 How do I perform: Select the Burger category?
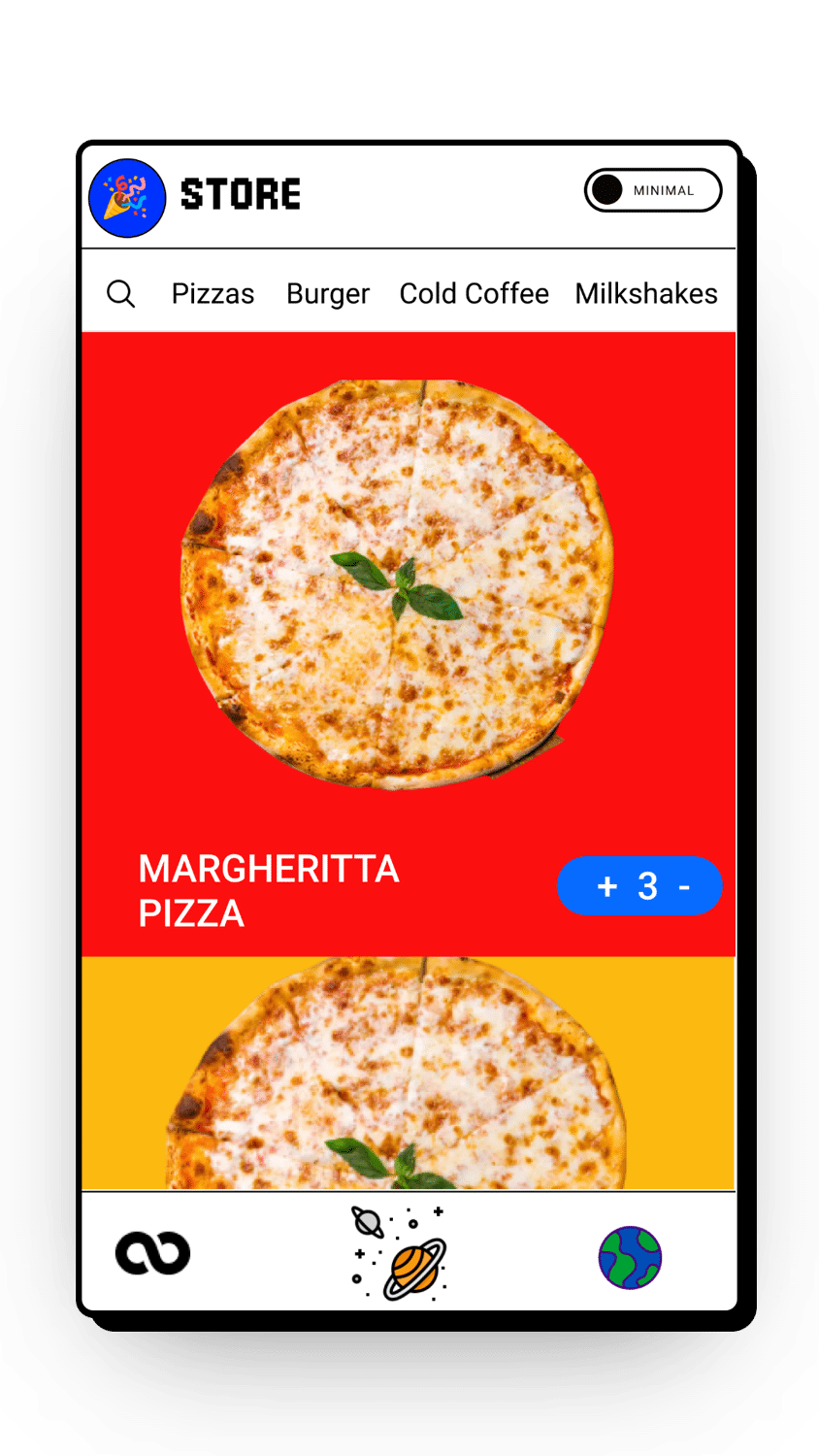(x=328, y=293)
